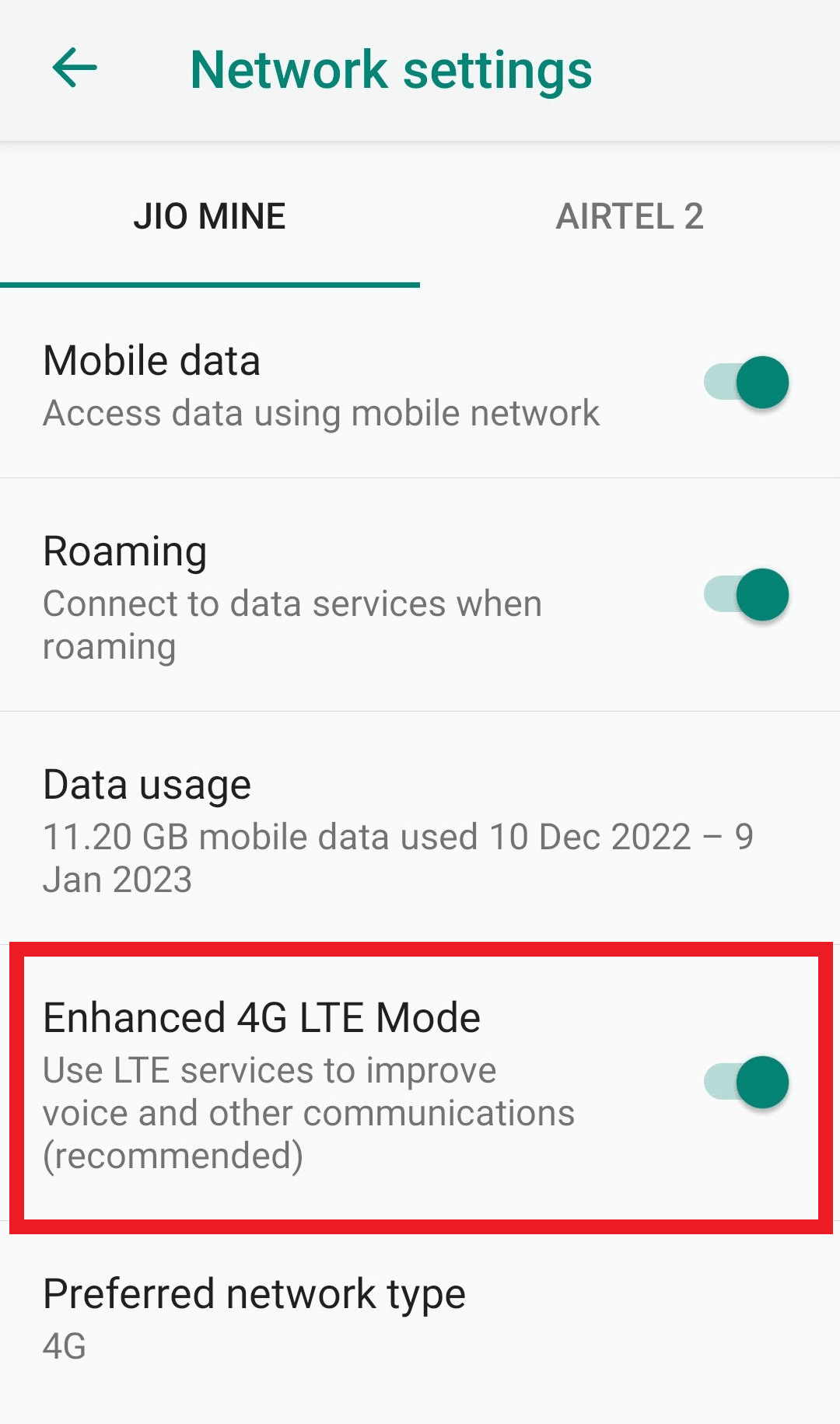Tap the Mobile data row label
The width and height of the screenshot is (840, 1424).
[x=152, y=360]
